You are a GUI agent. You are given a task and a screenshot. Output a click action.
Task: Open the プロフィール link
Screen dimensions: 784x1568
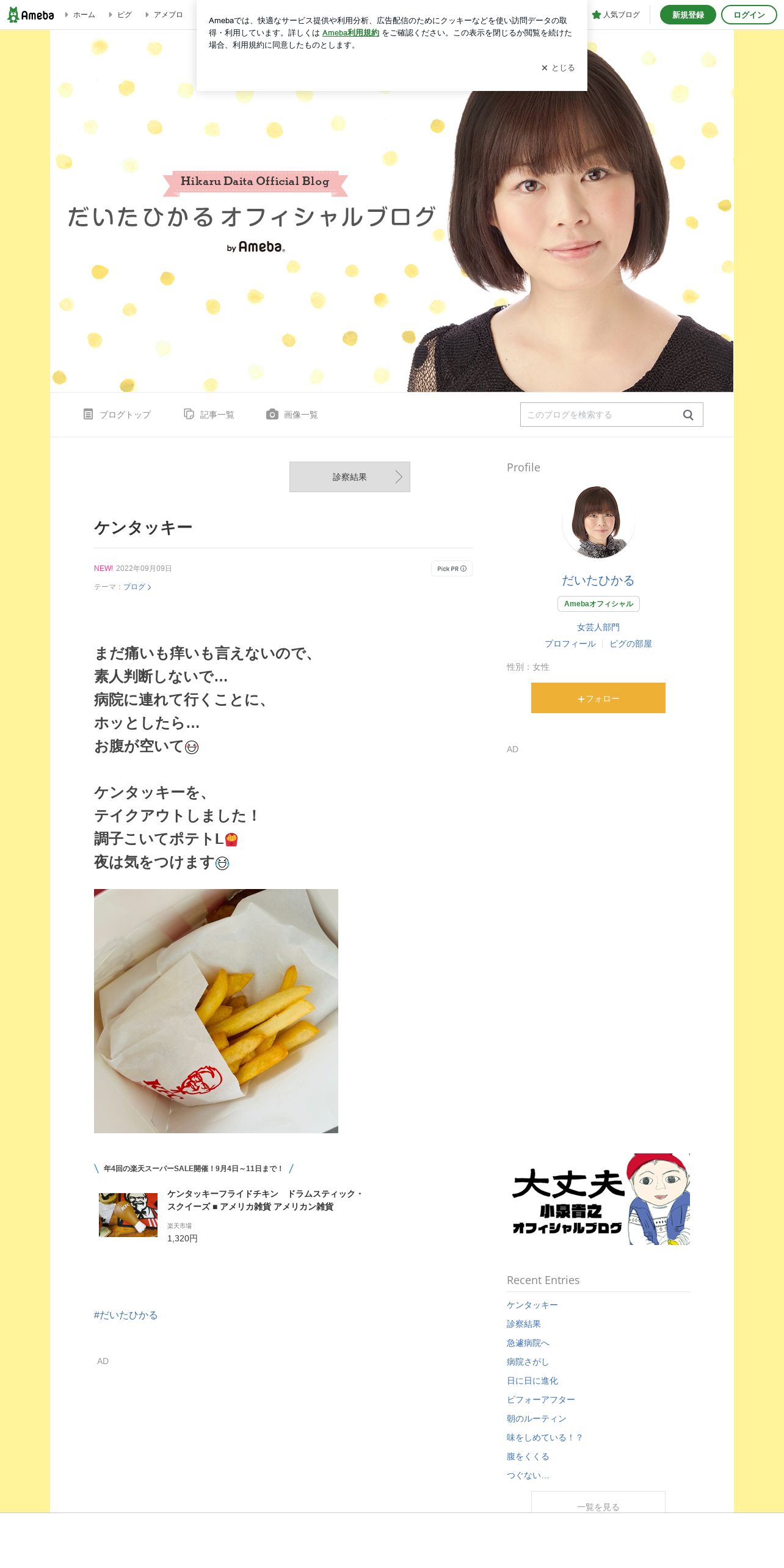[570, 644]
